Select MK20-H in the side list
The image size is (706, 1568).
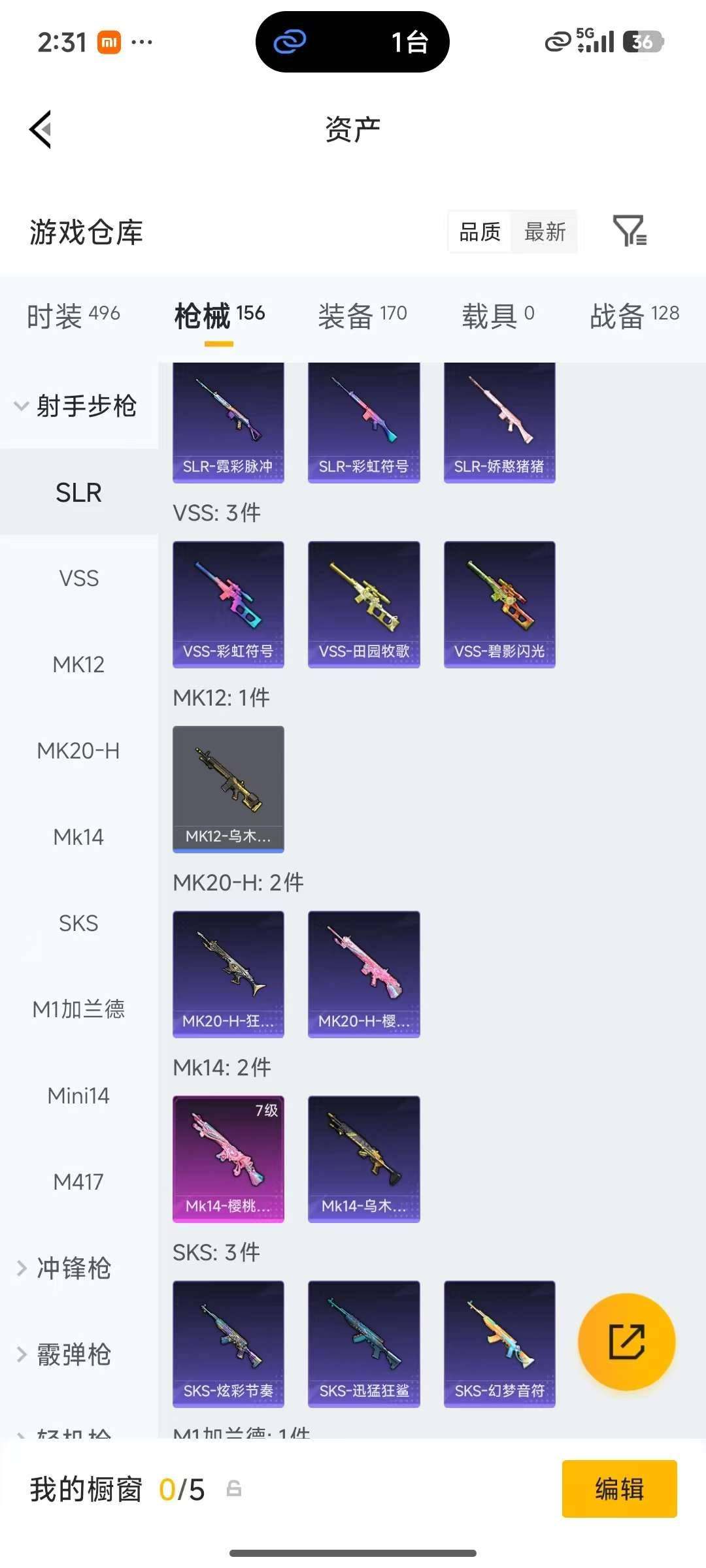78,751
